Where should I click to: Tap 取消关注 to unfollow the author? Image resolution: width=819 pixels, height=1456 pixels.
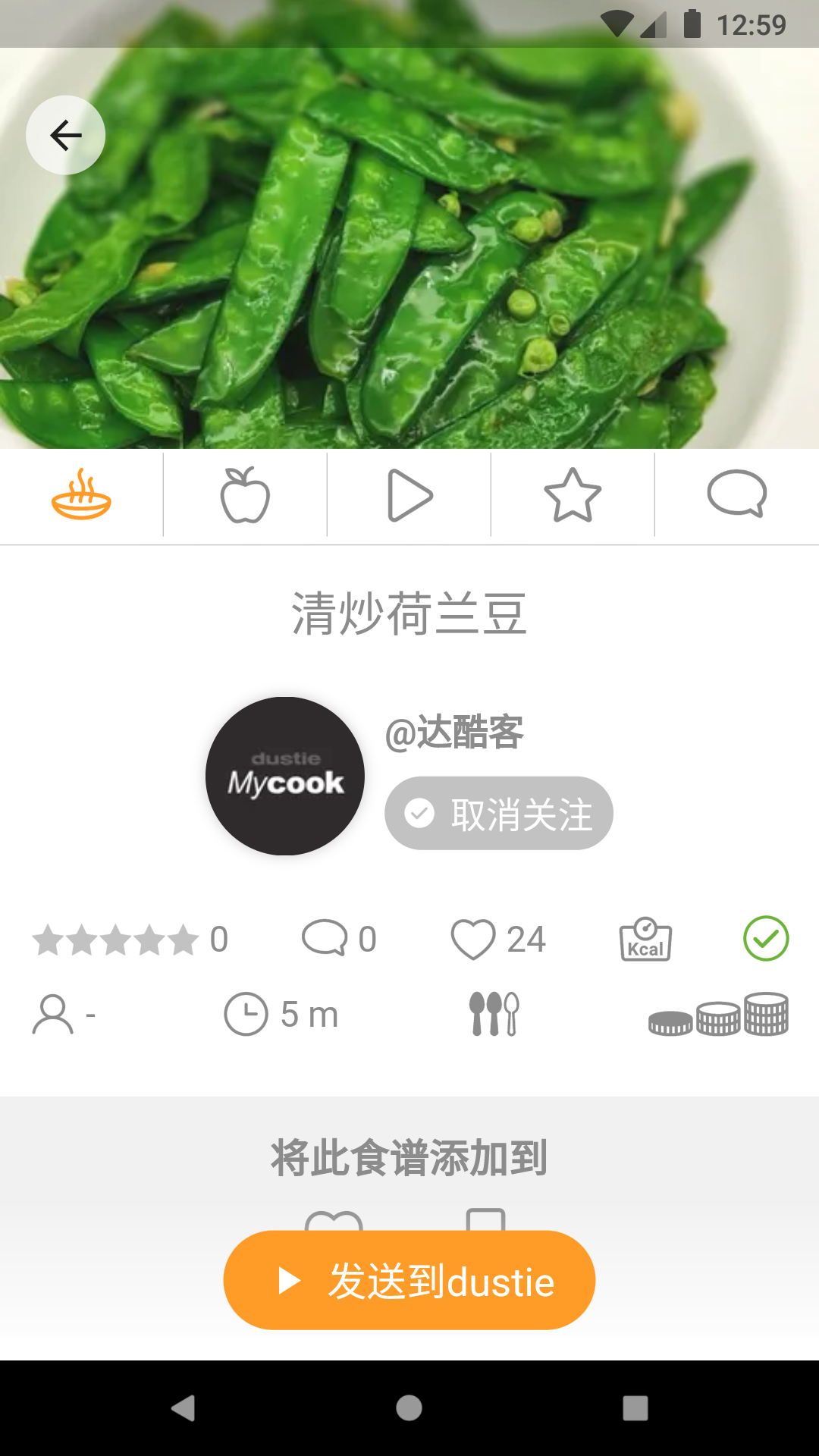[499, 814]
